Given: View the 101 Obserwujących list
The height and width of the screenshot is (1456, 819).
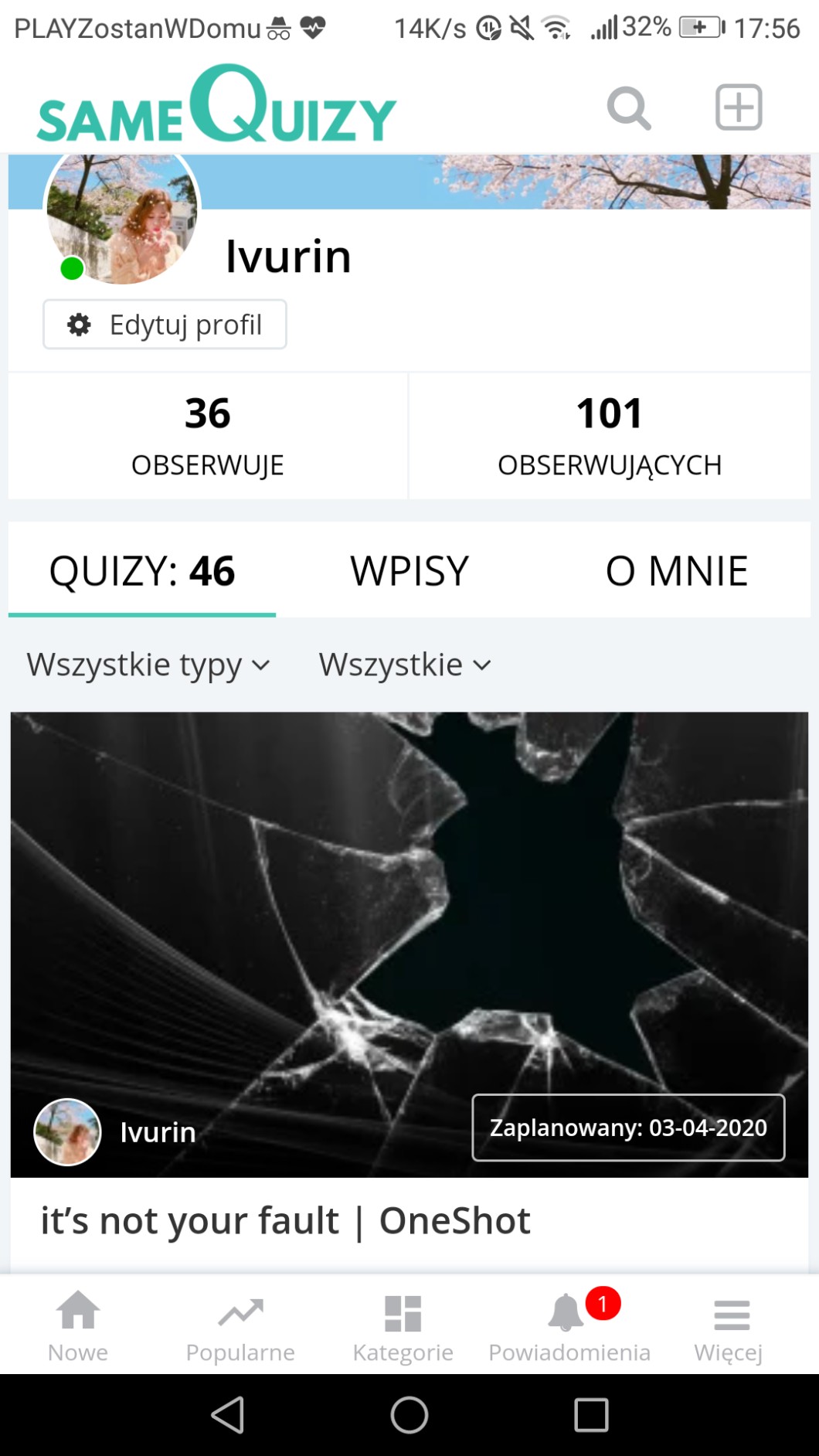Looking at the screenshot, I should tap(610, 436).
